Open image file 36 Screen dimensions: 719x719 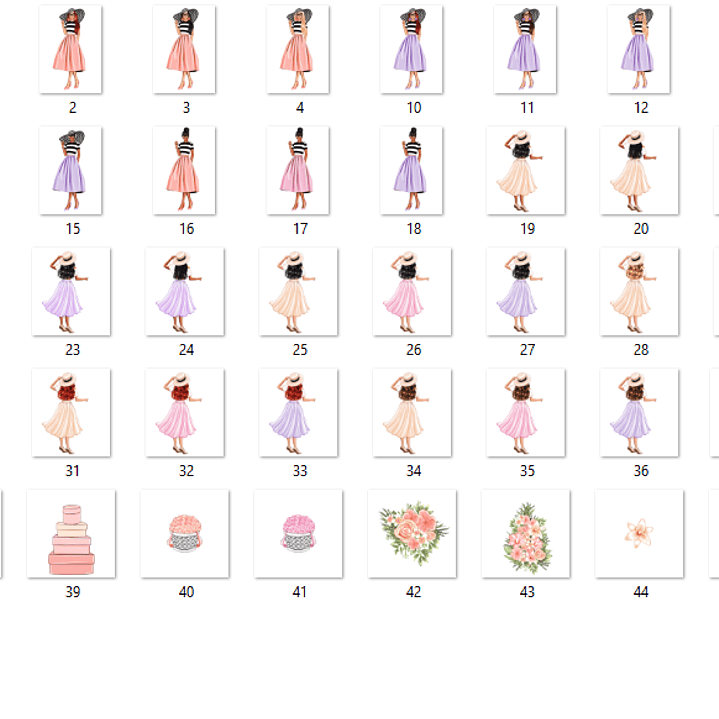tap(640, 412)
